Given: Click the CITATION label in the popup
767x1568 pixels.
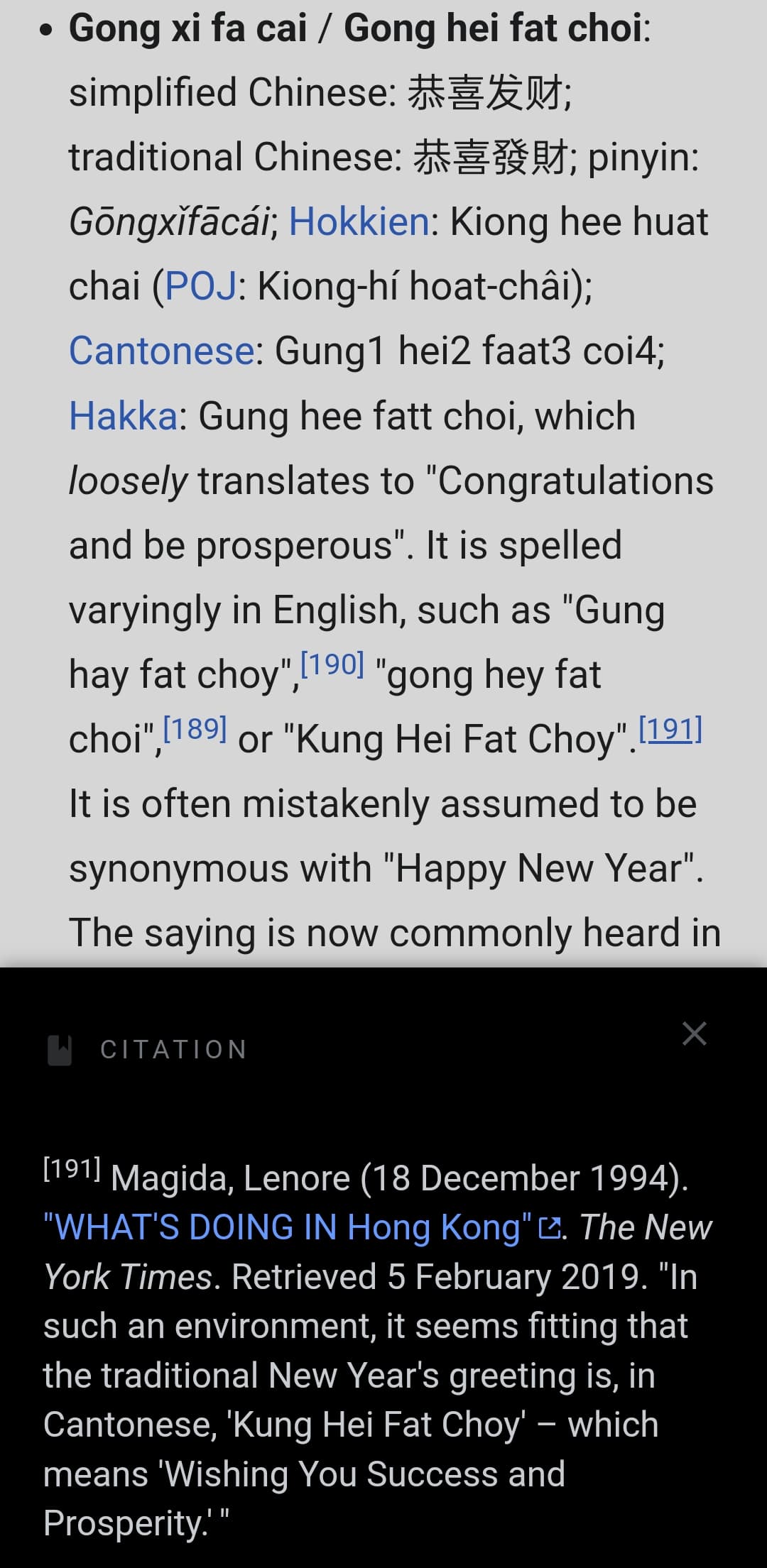Looking at the screenshot, I should coord(174,1050).
